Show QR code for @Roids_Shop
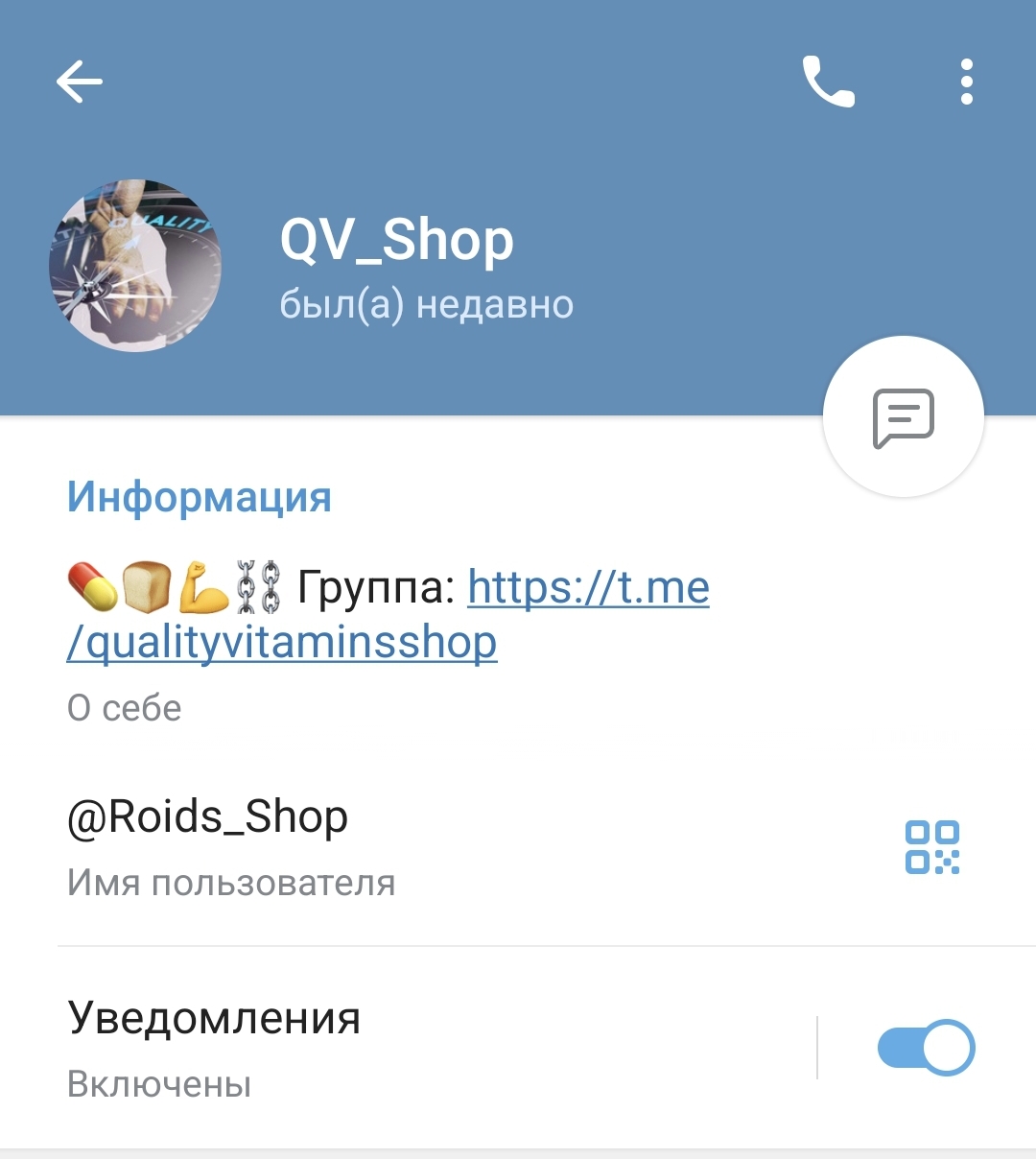1036x1159 pixels. (x=931, y=847)
